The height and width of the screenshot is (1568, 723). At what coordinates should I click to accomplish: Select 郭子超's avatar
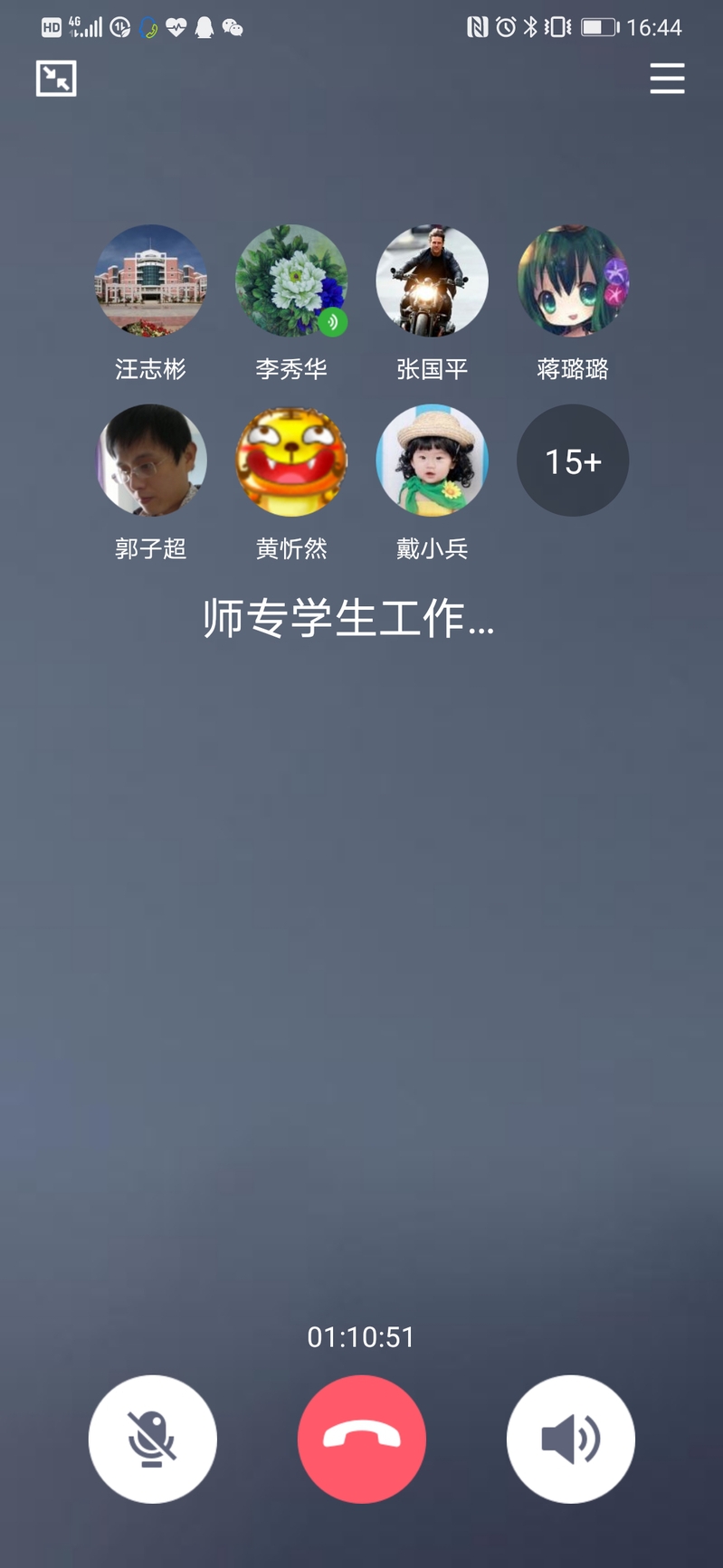click(x=151, y=461)
